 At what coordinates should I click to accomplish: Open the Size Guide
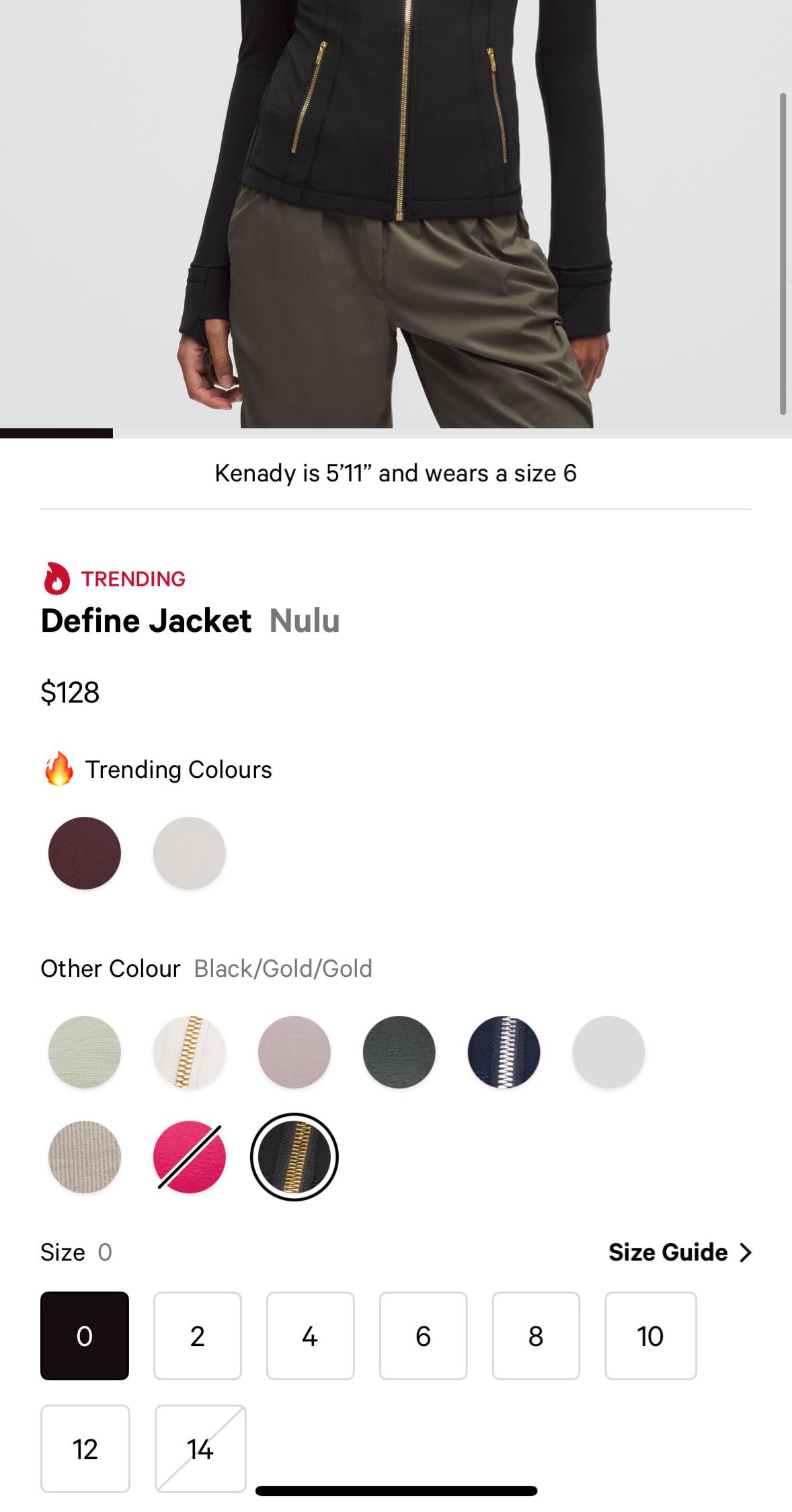pyautogui.click(x=680, y=1252)
